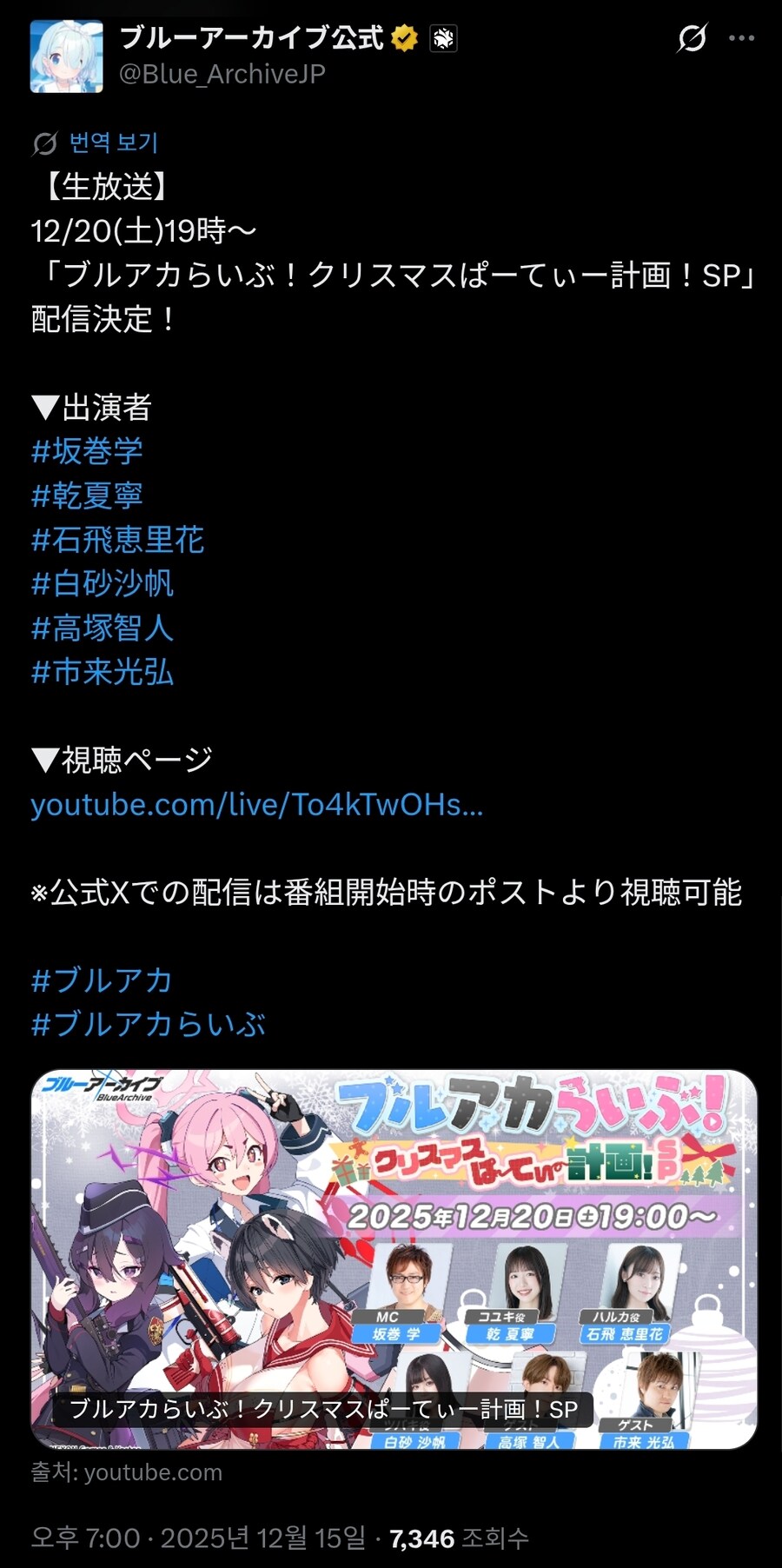Open the post overflow menu

741,38
